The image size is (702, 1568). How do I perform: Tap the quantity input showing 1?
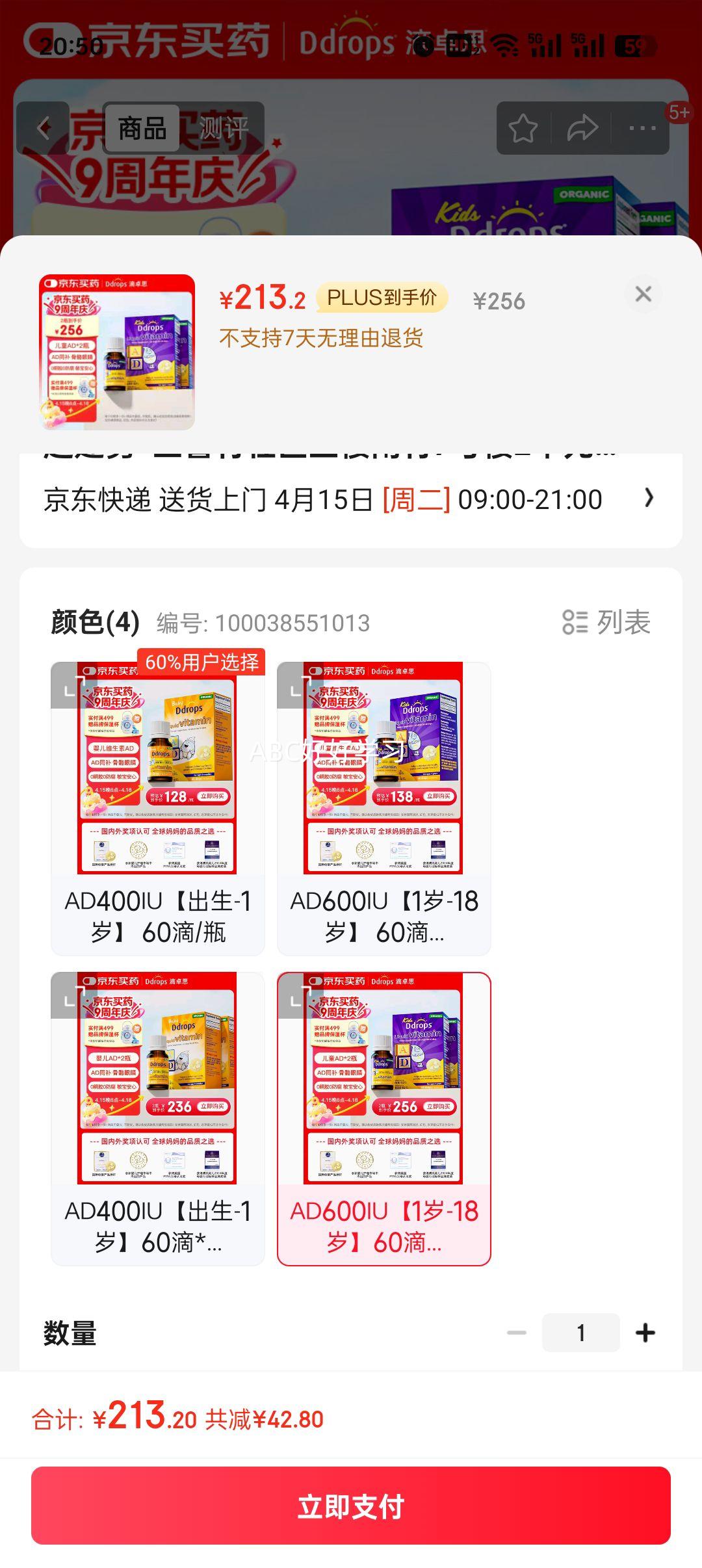pos(582,1332)
